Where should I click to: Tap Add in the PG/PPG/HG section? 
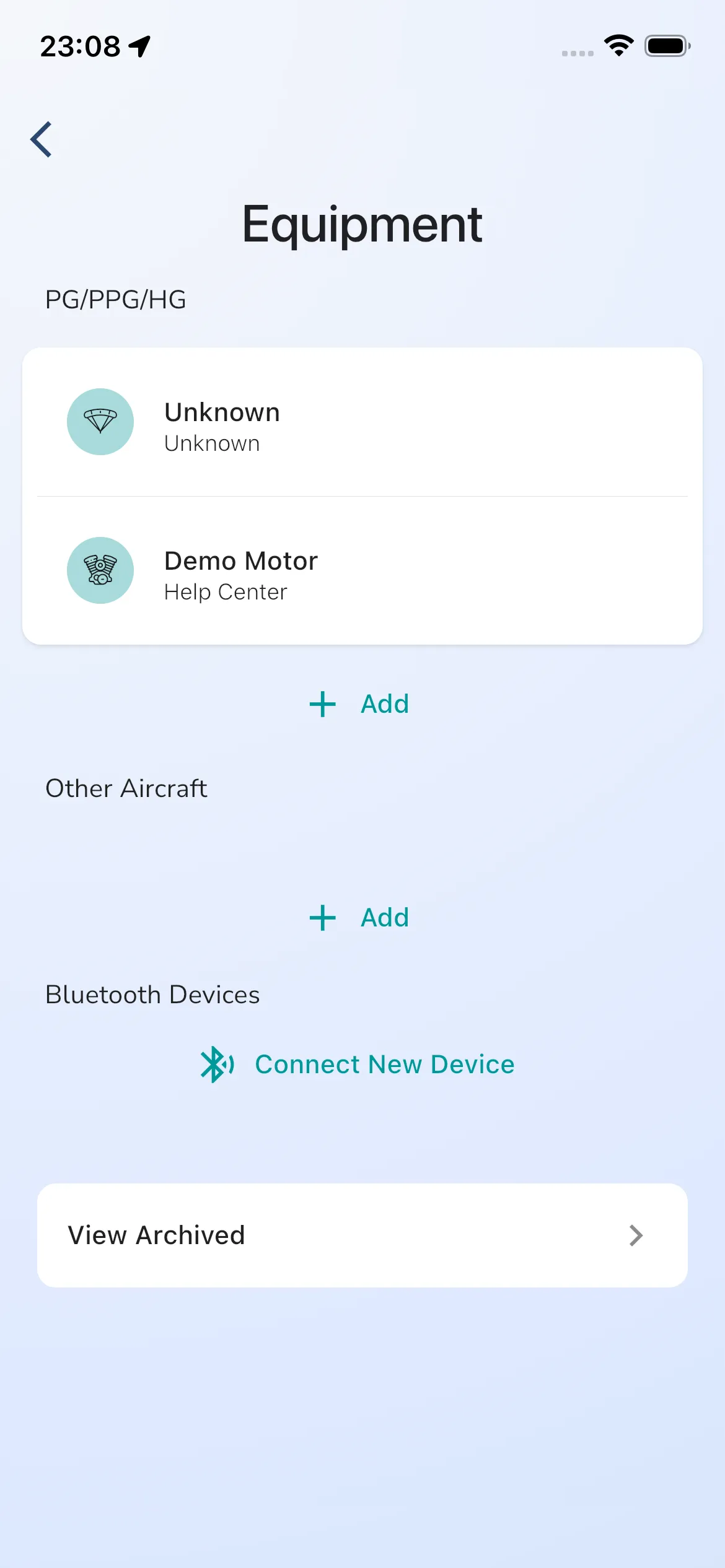[384, 703]
